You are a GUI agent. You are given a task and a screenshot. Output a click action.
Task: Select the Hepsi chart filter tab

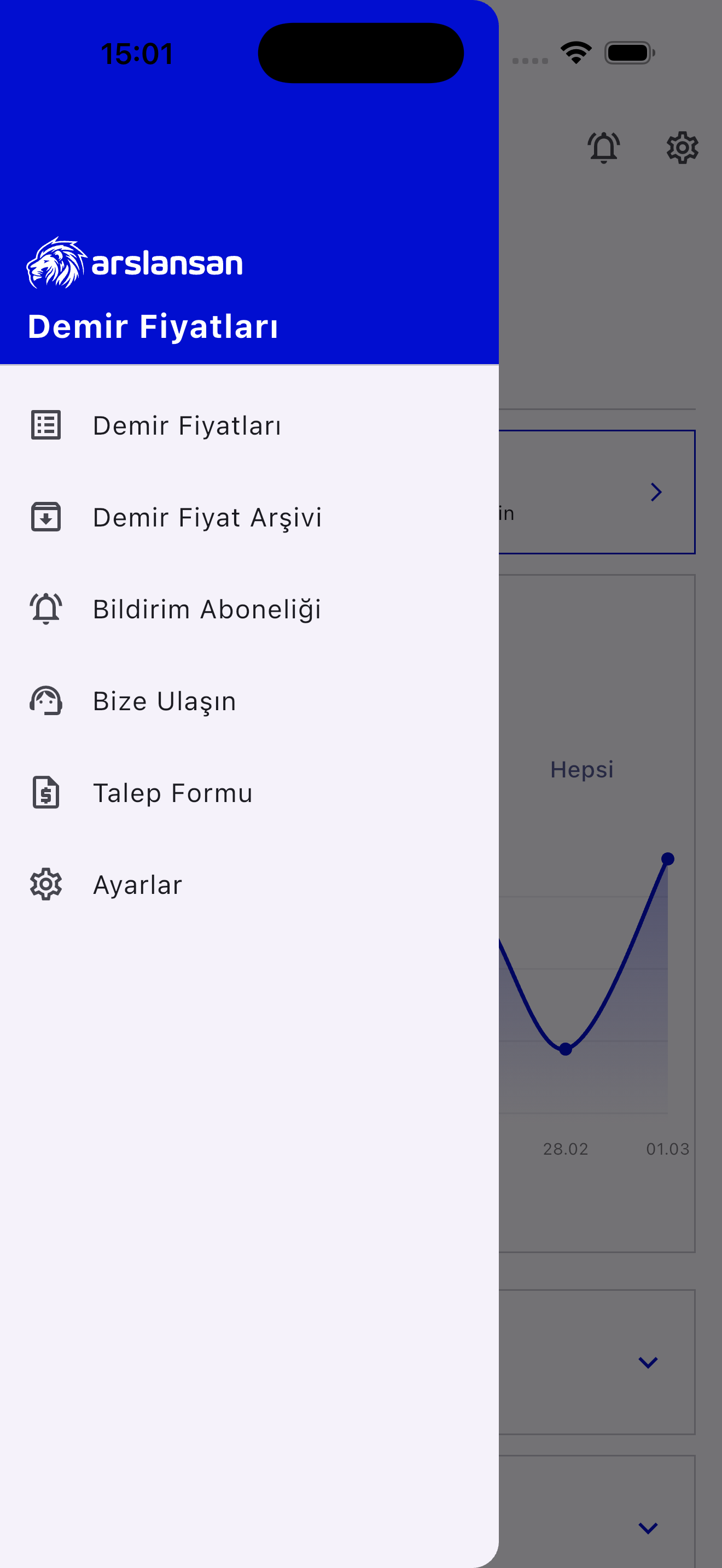click(x=581, y=769)
